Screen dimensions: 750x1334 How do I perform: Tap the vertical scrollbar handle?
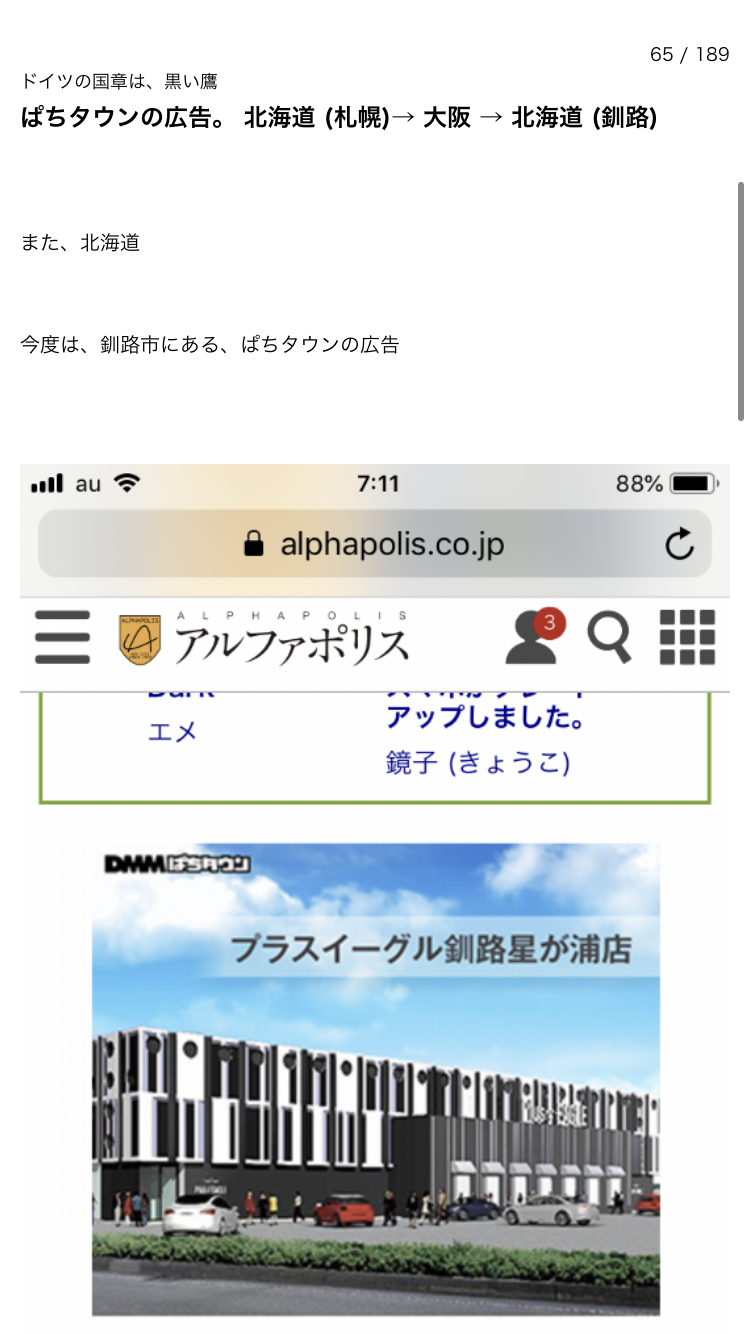tap(740, 300)
